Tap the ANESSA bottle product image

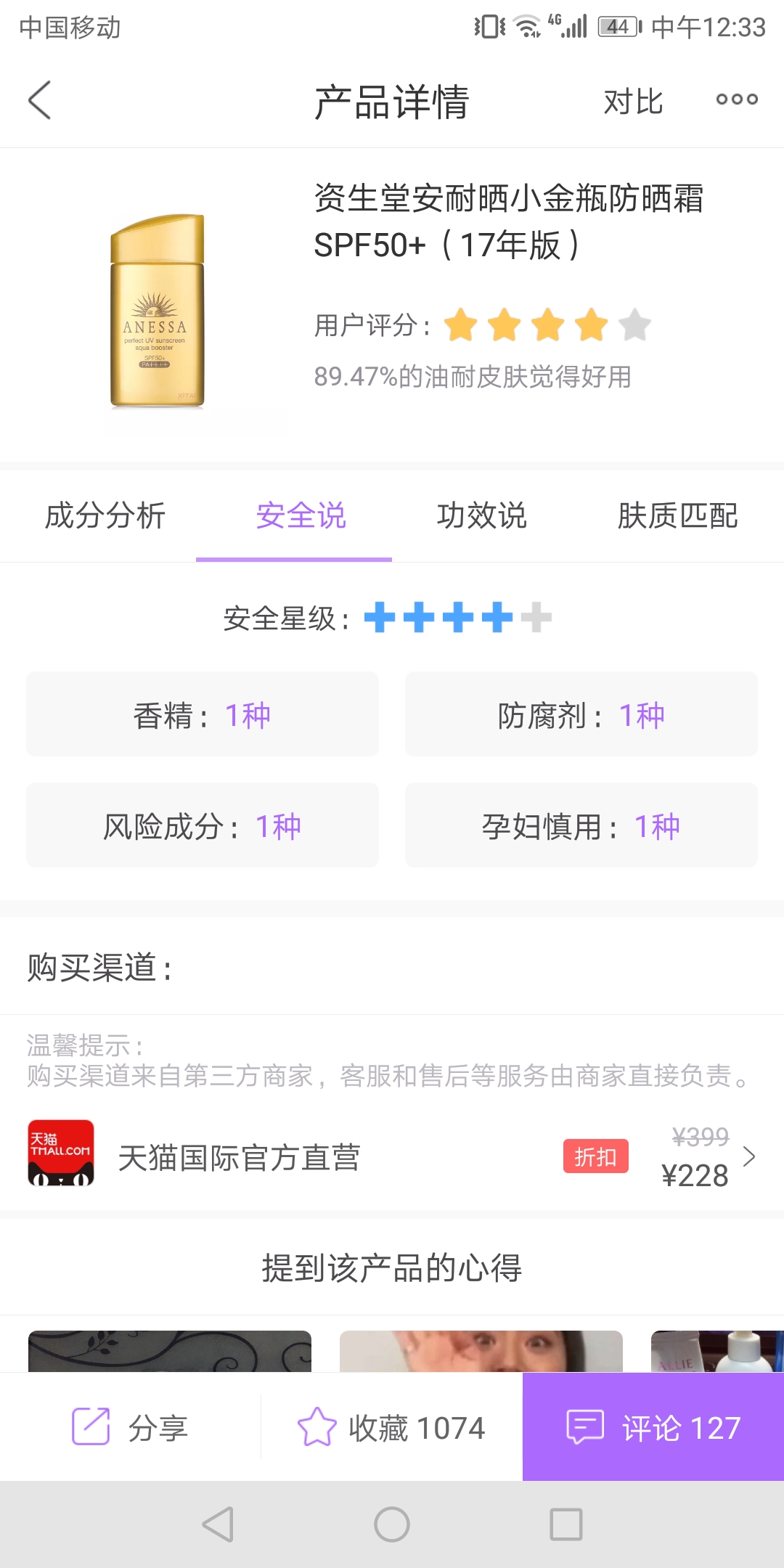click(x=158, y=312)
